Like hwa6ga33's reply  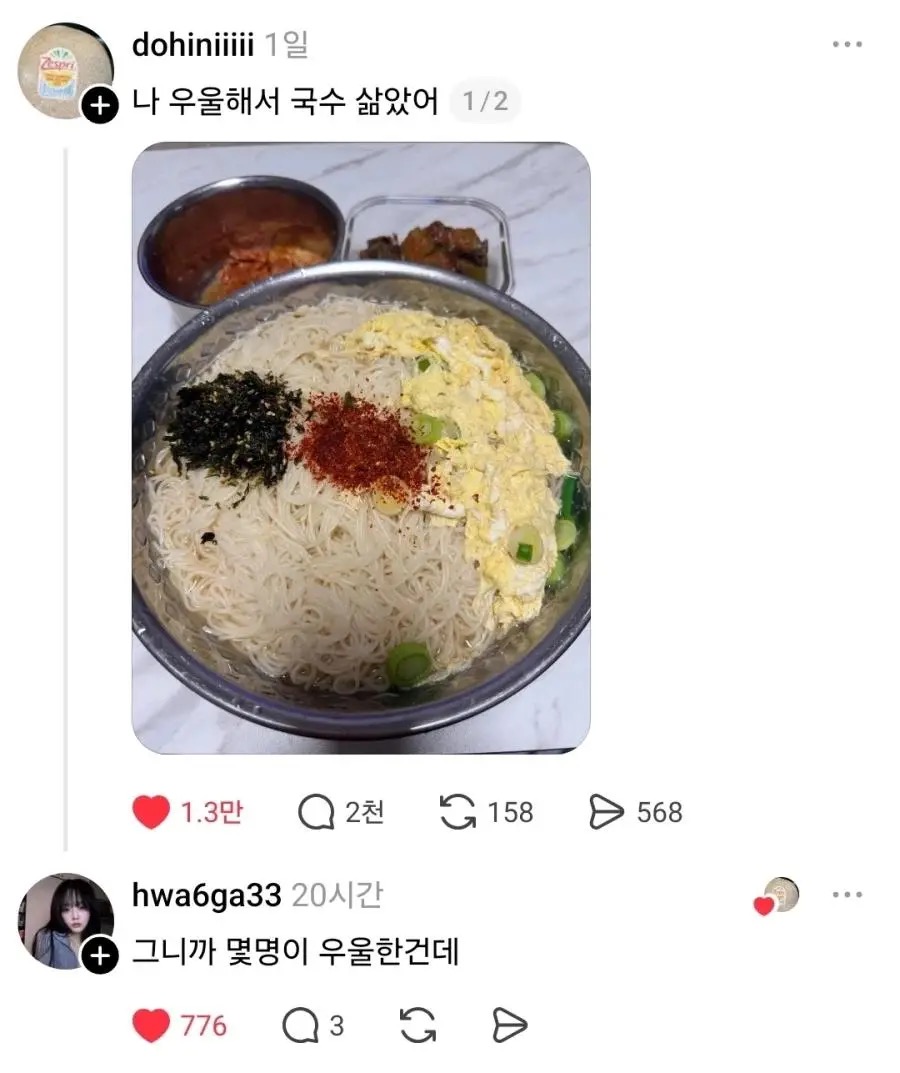(152, 1025)
